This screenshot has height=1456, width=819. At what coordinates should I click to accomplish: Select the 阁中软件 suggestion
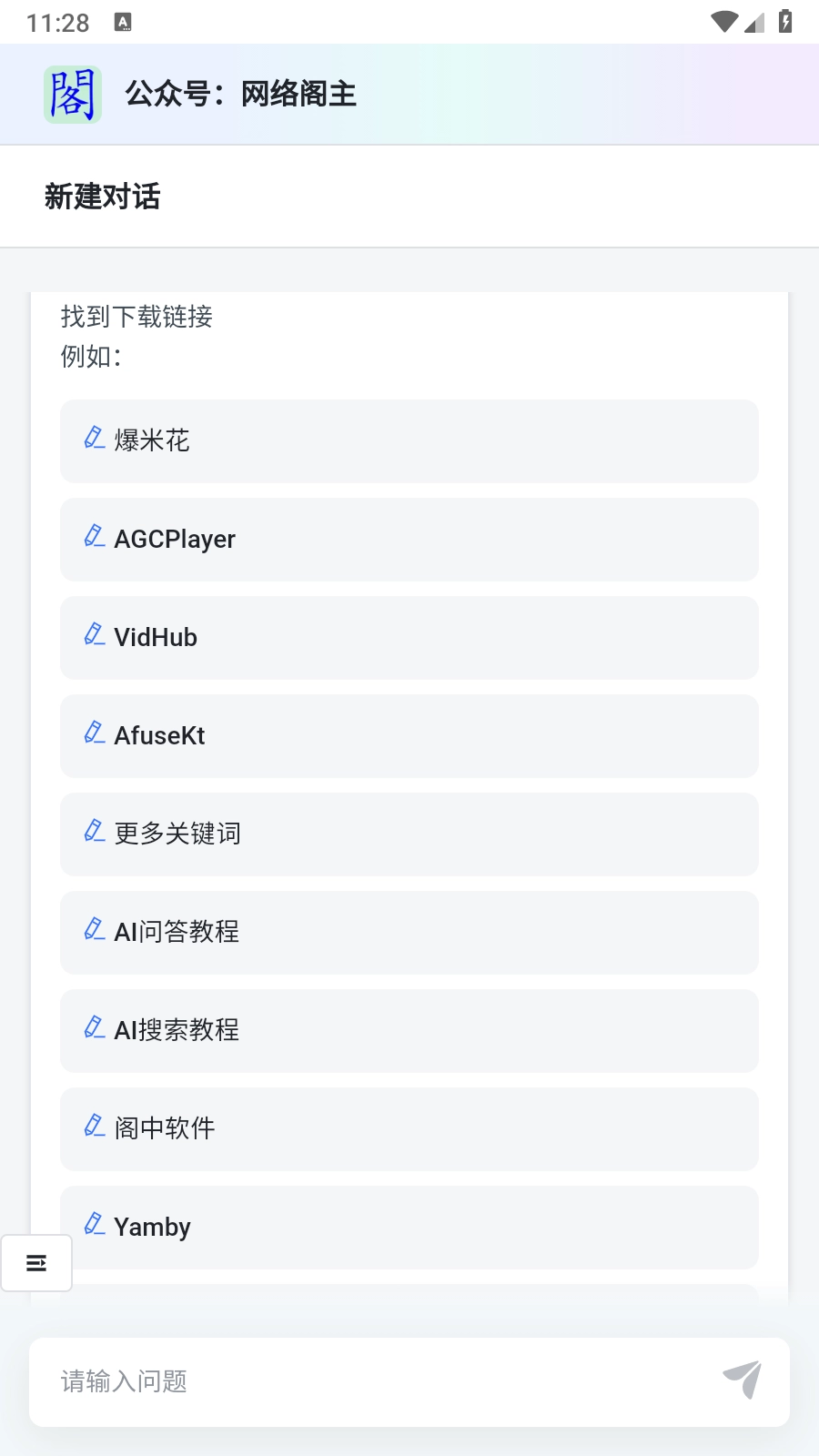(x=409, y=1129)
